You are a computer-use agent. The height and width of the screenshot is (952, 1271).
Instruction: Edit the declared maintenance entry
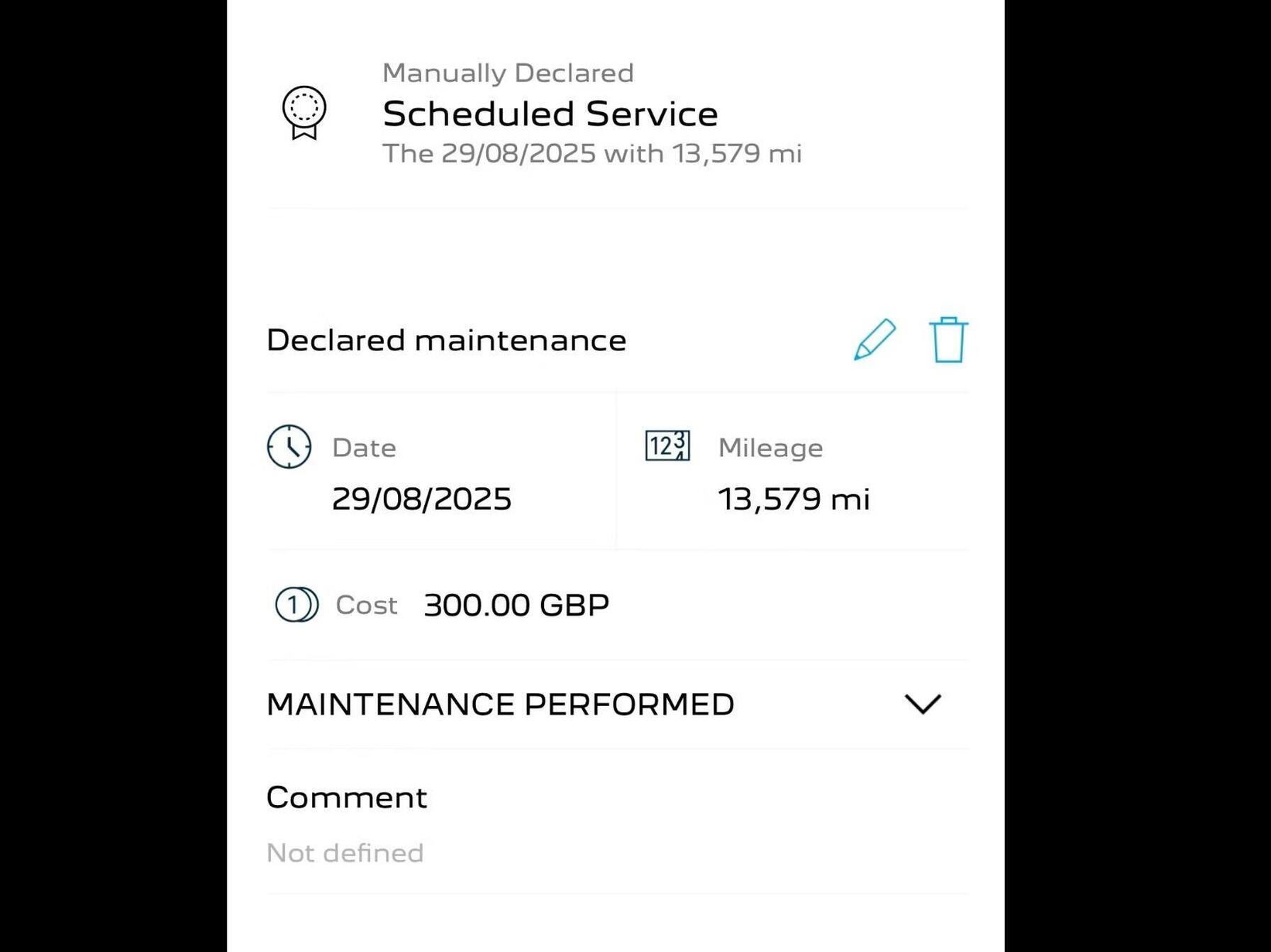[x=875, y=340]
